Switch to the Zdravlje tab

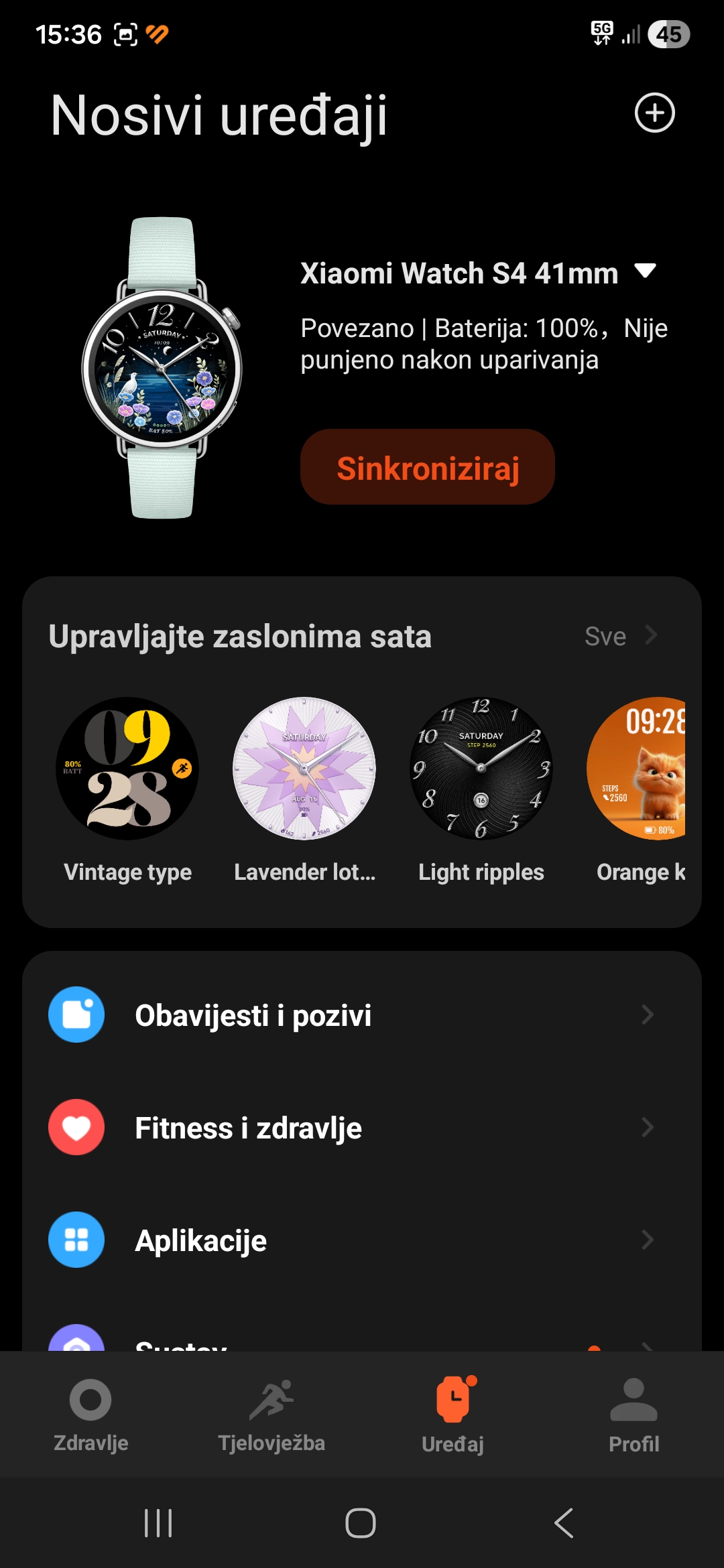(x=90, y=1414)
